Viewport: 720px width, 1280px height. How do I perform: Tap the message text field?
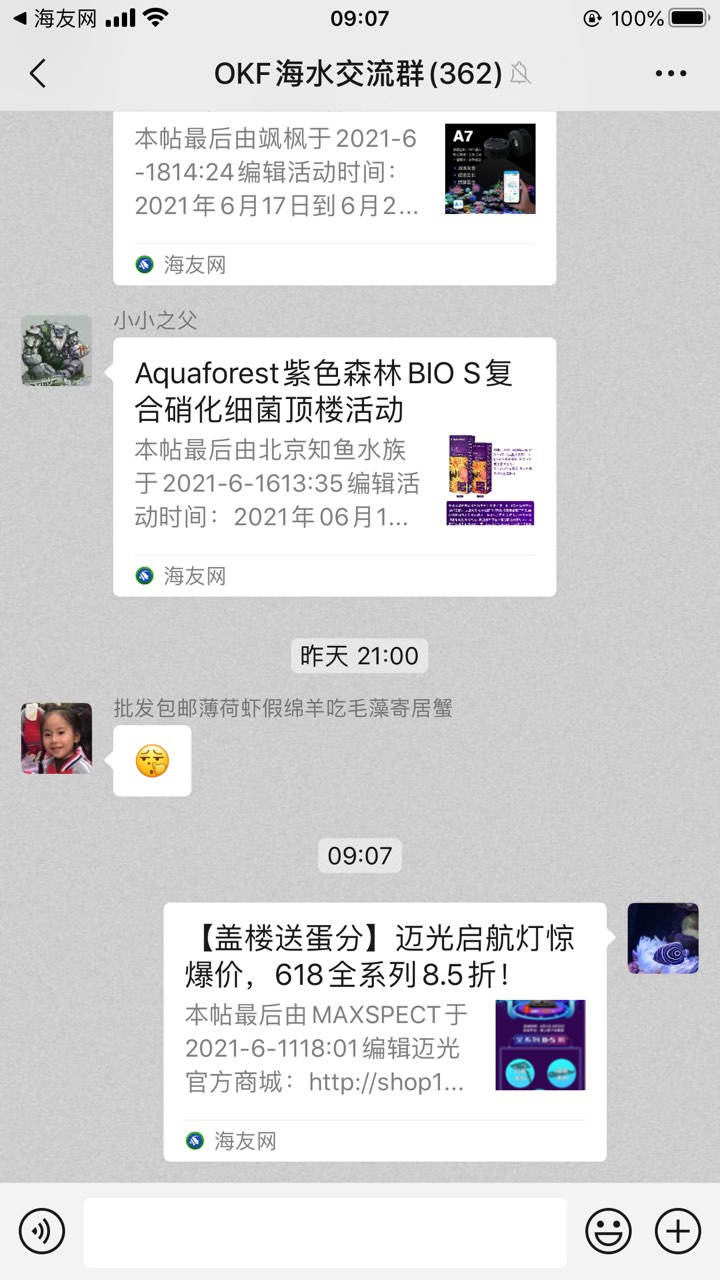pyautogui.click(x=324, y=1232)
